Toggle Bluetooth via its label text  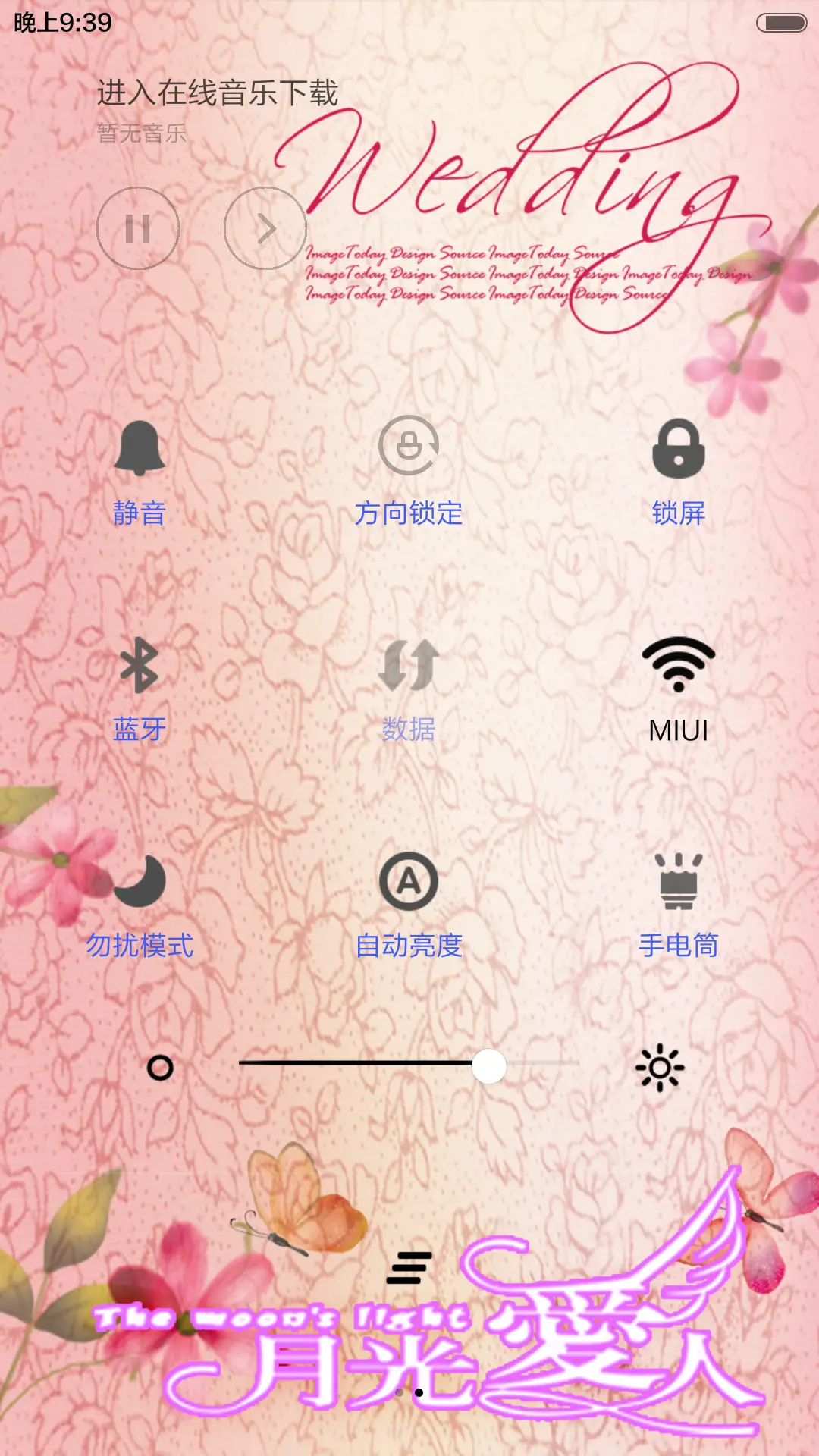pos(141,730)
